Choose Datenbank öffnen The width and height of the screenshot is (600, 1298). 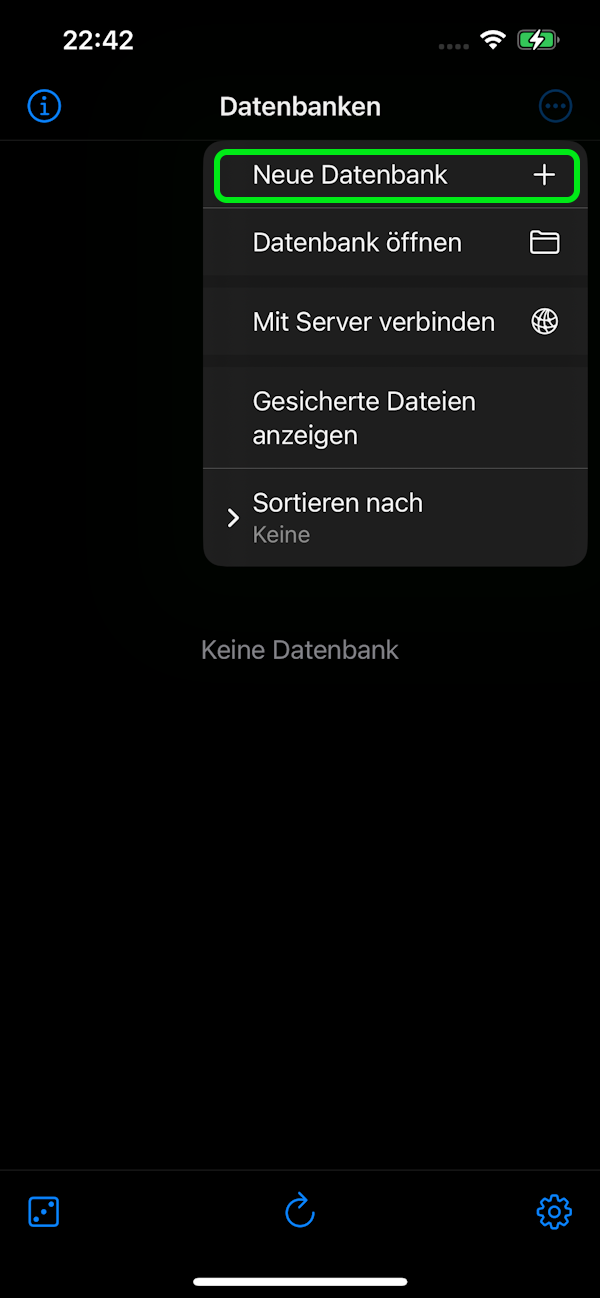[395, 243]
